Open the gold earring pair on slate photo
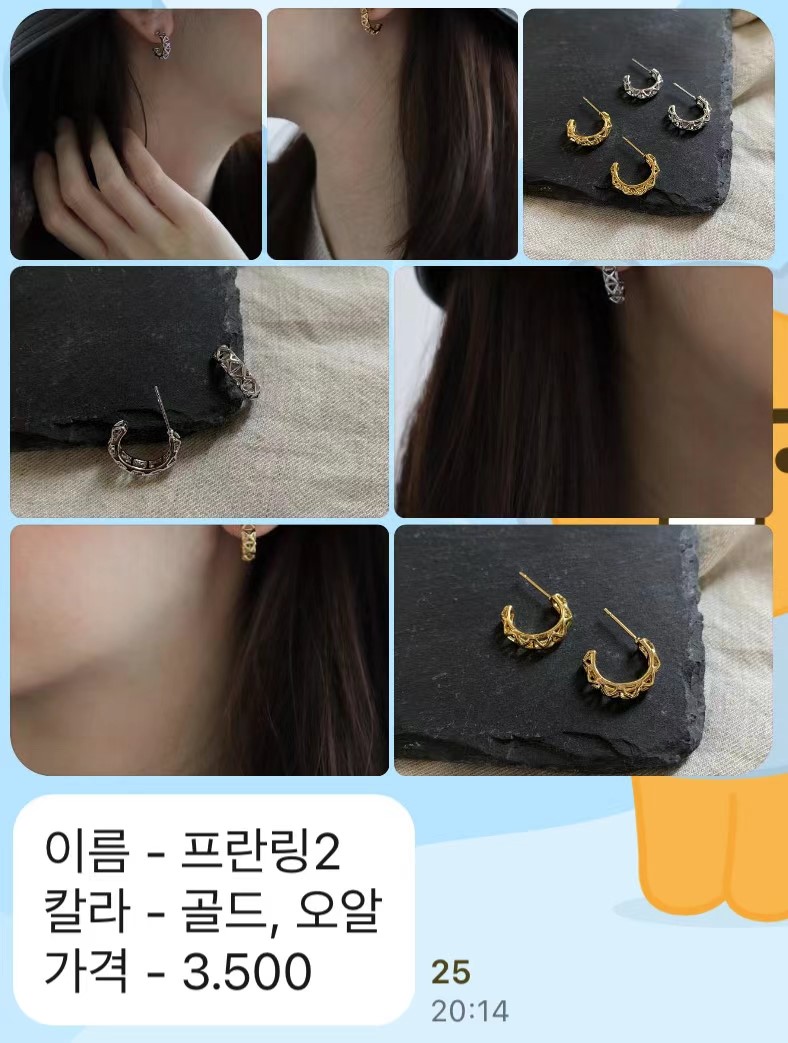 click(583, 650)
